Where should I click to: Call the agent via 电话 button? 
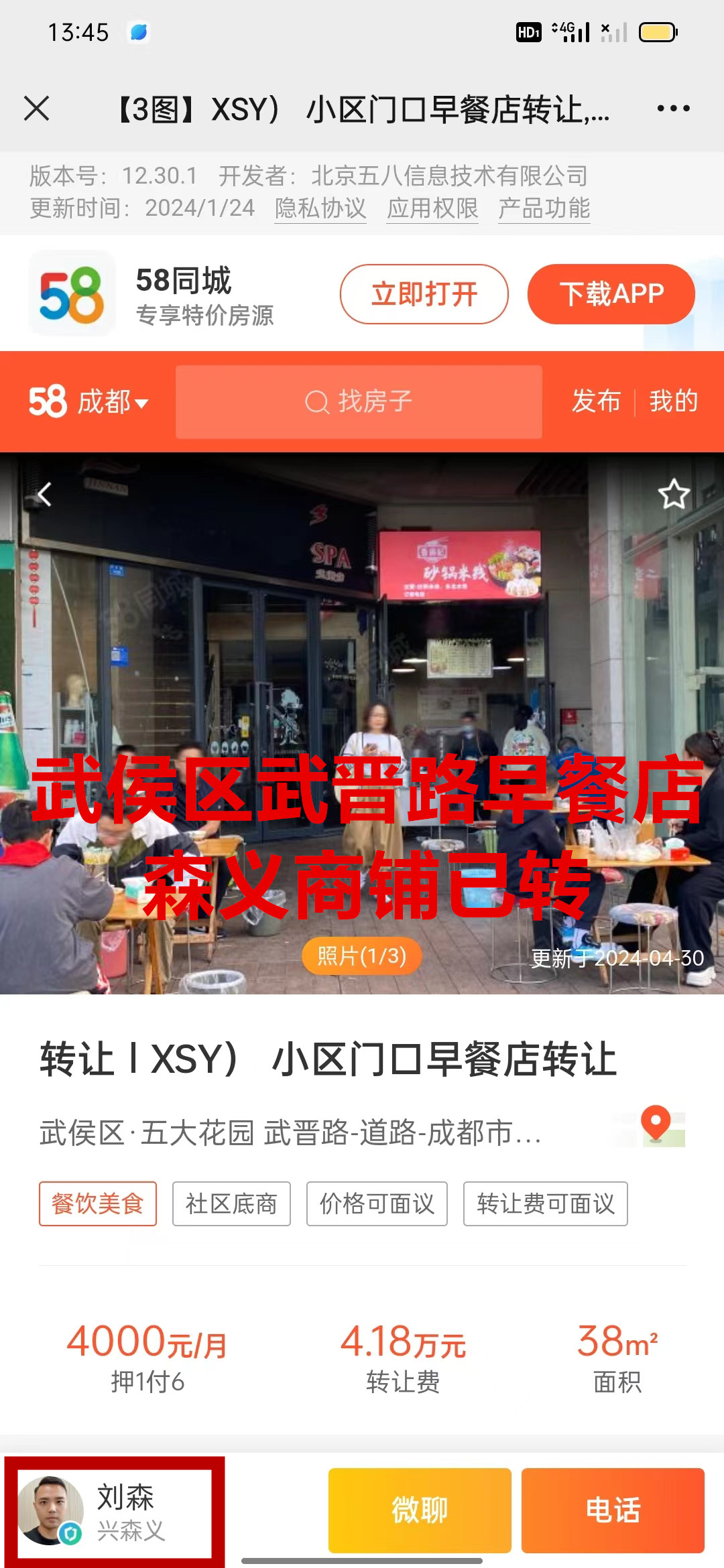pyautogui.click(x=613, y=1510)
